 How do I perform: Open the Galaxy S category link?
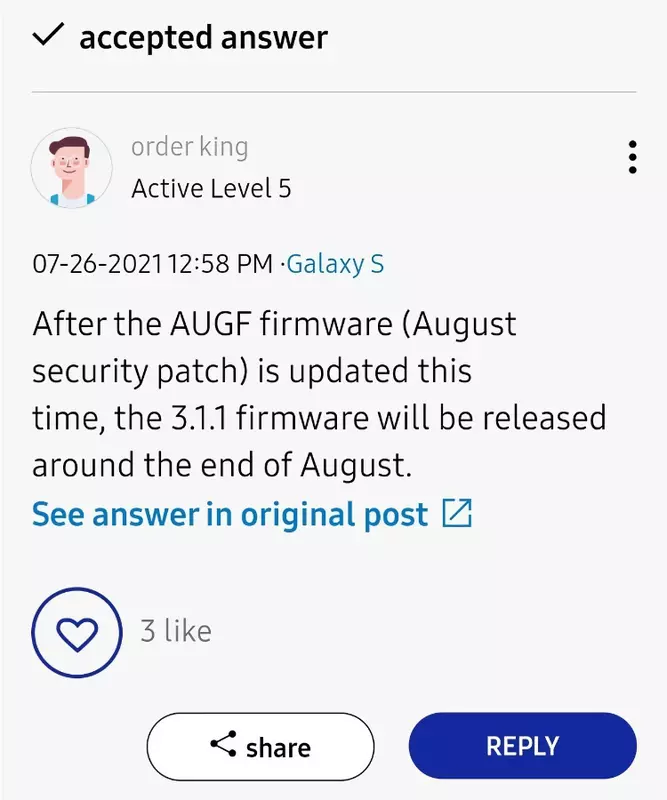click(x=335, y=264)
